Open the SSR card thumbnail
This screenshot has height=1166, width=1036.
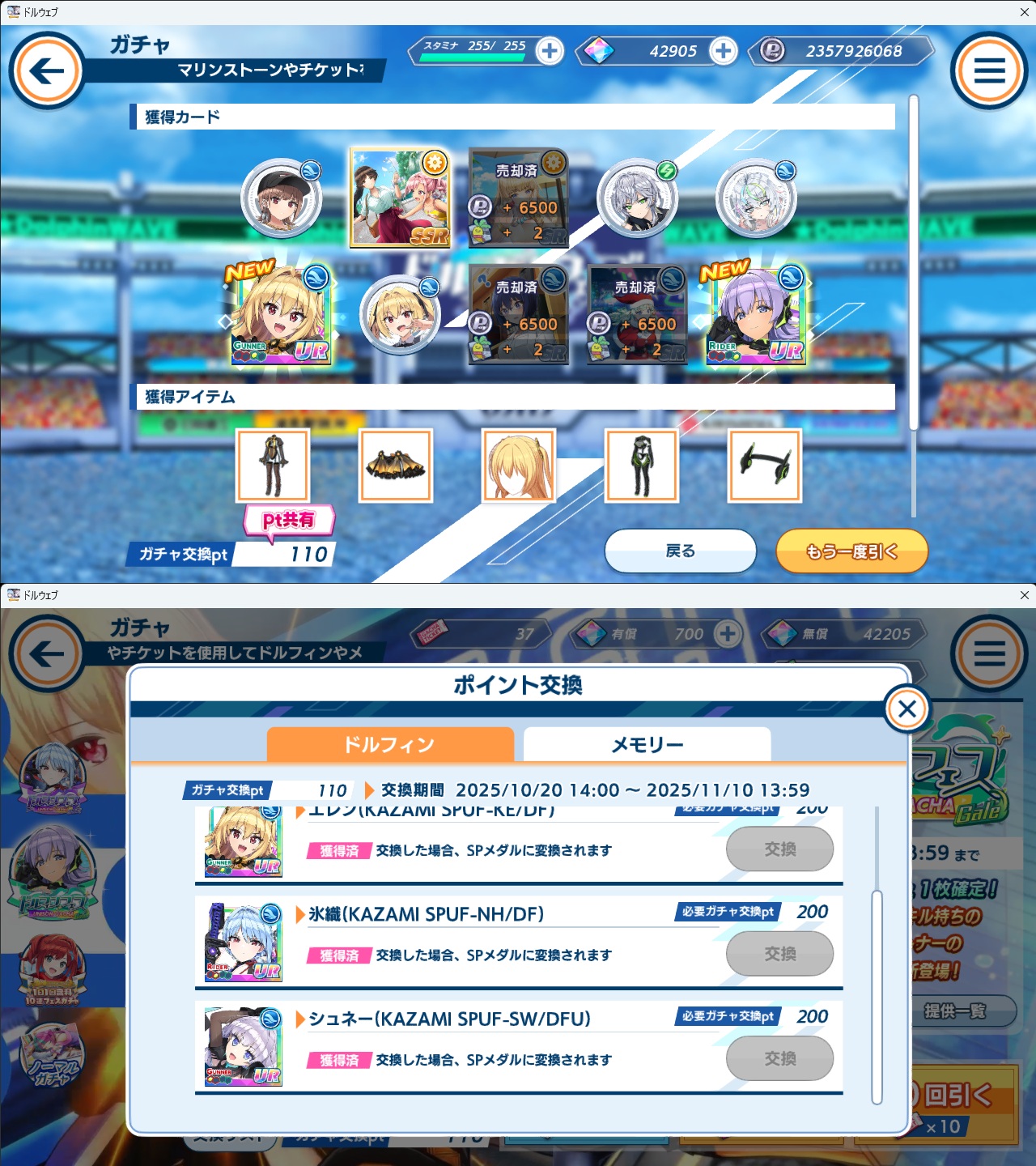click(400, 198)
